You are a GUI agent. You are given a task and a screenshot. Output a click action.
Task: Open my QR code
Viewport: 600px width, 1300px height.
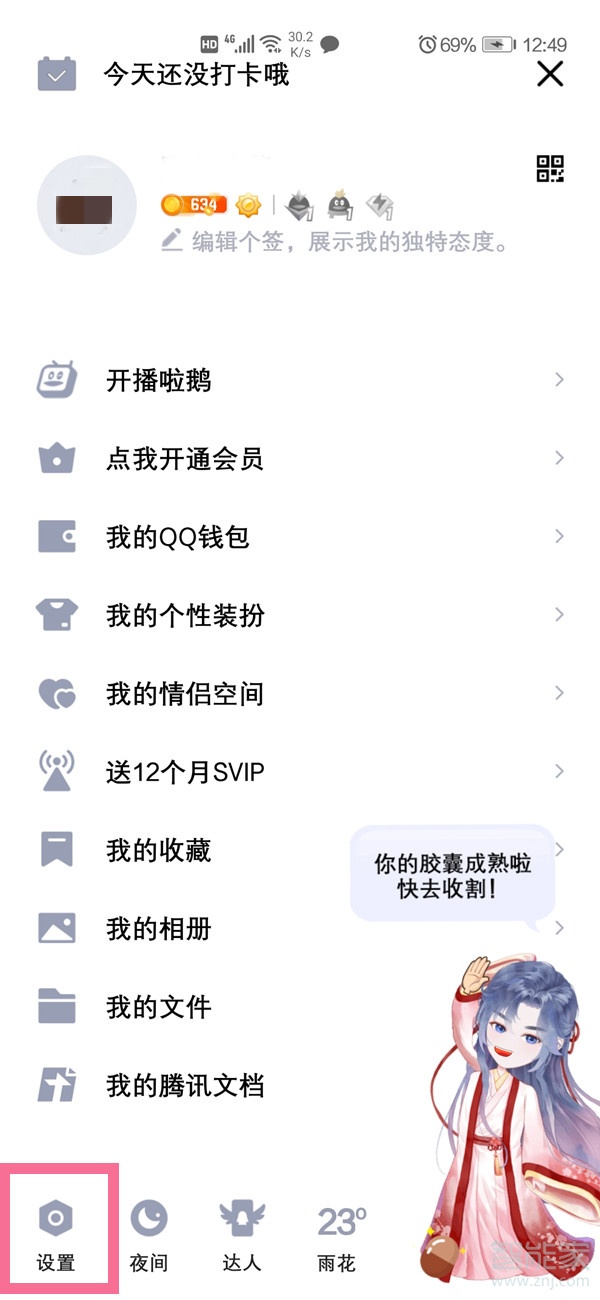click(550, 169)
